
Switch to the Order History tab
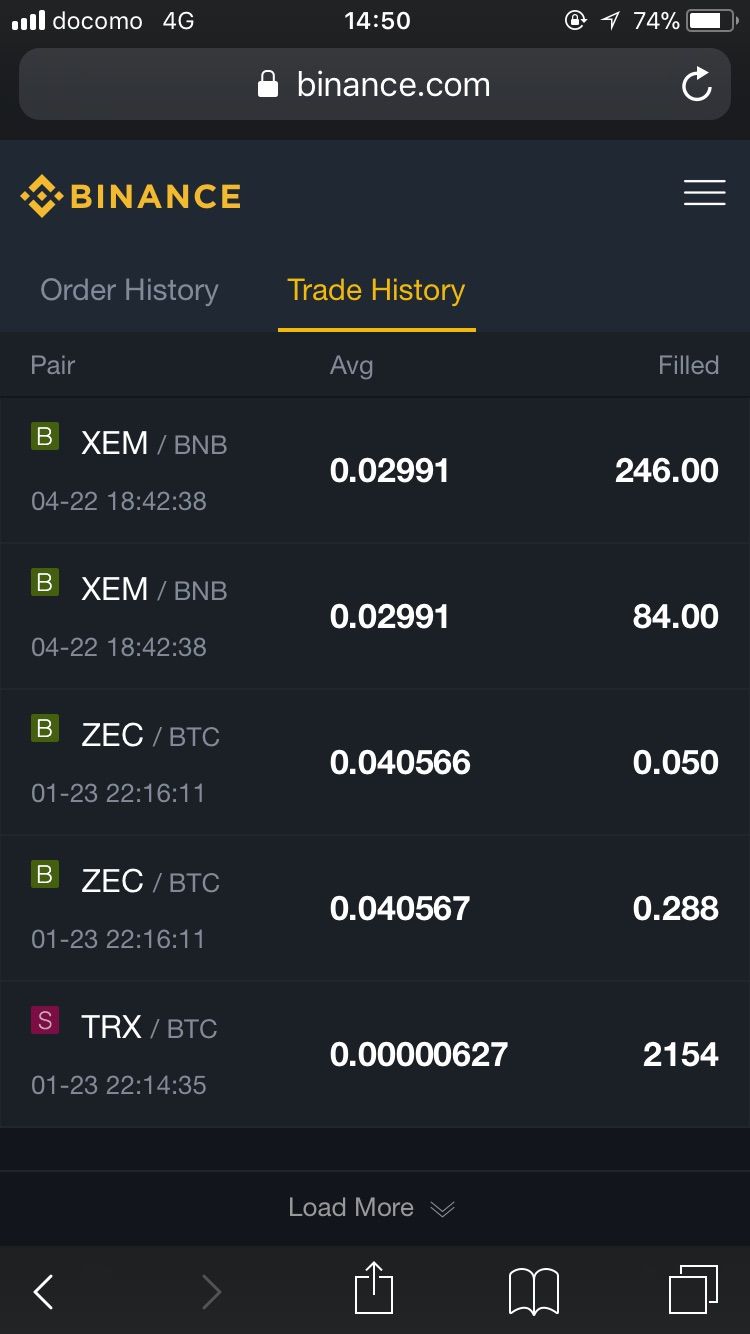(x=129, y=290)
